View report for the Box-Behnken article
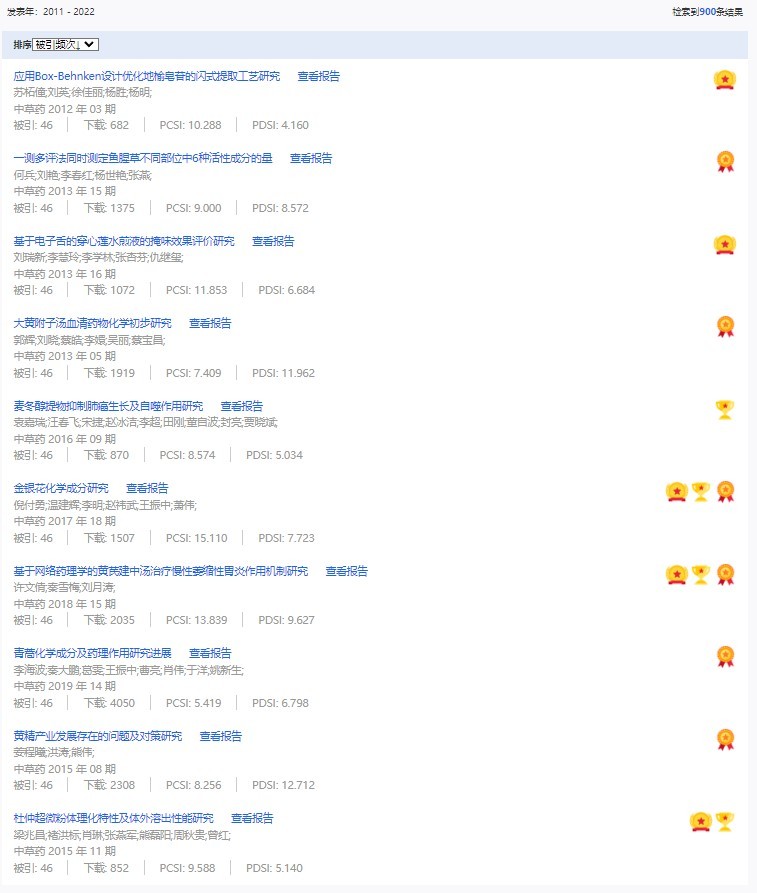 click(318, 76)
